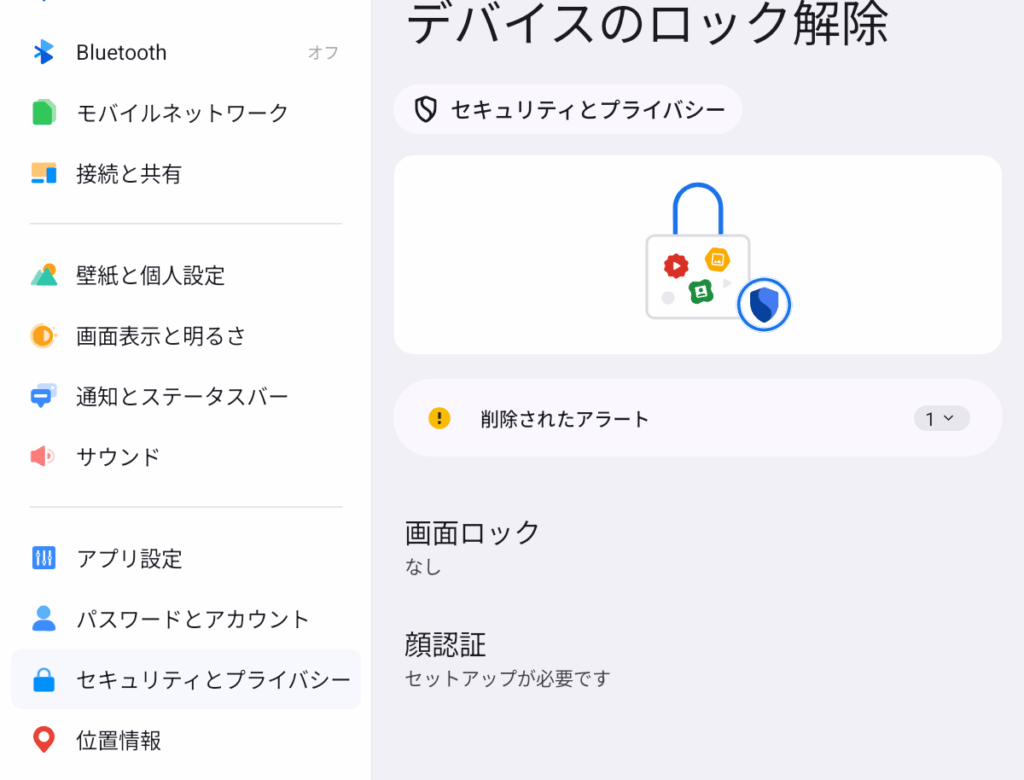Open 位置情報 settings
Image resolution: width=1024 pixels, height=780 pixels.
tap(185, 741)
